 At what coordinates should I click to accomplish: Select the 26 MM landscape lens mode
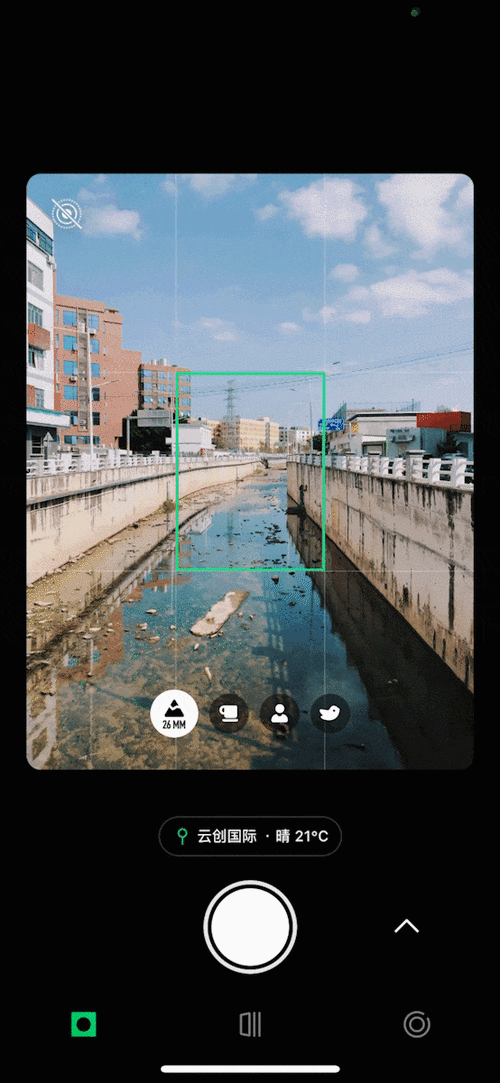174,713
